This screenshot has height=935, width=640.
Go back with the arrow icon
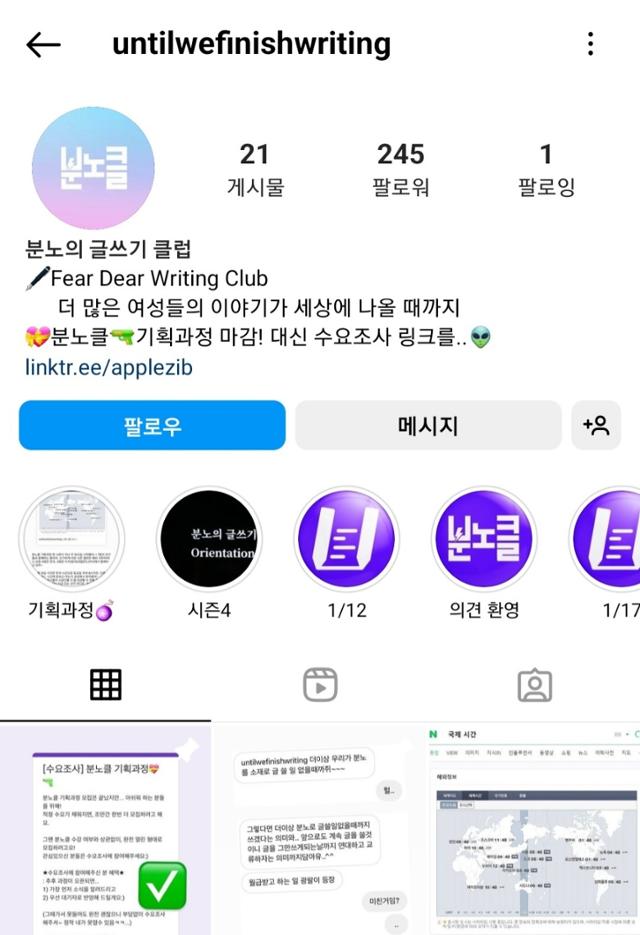[x=43, y=44]
